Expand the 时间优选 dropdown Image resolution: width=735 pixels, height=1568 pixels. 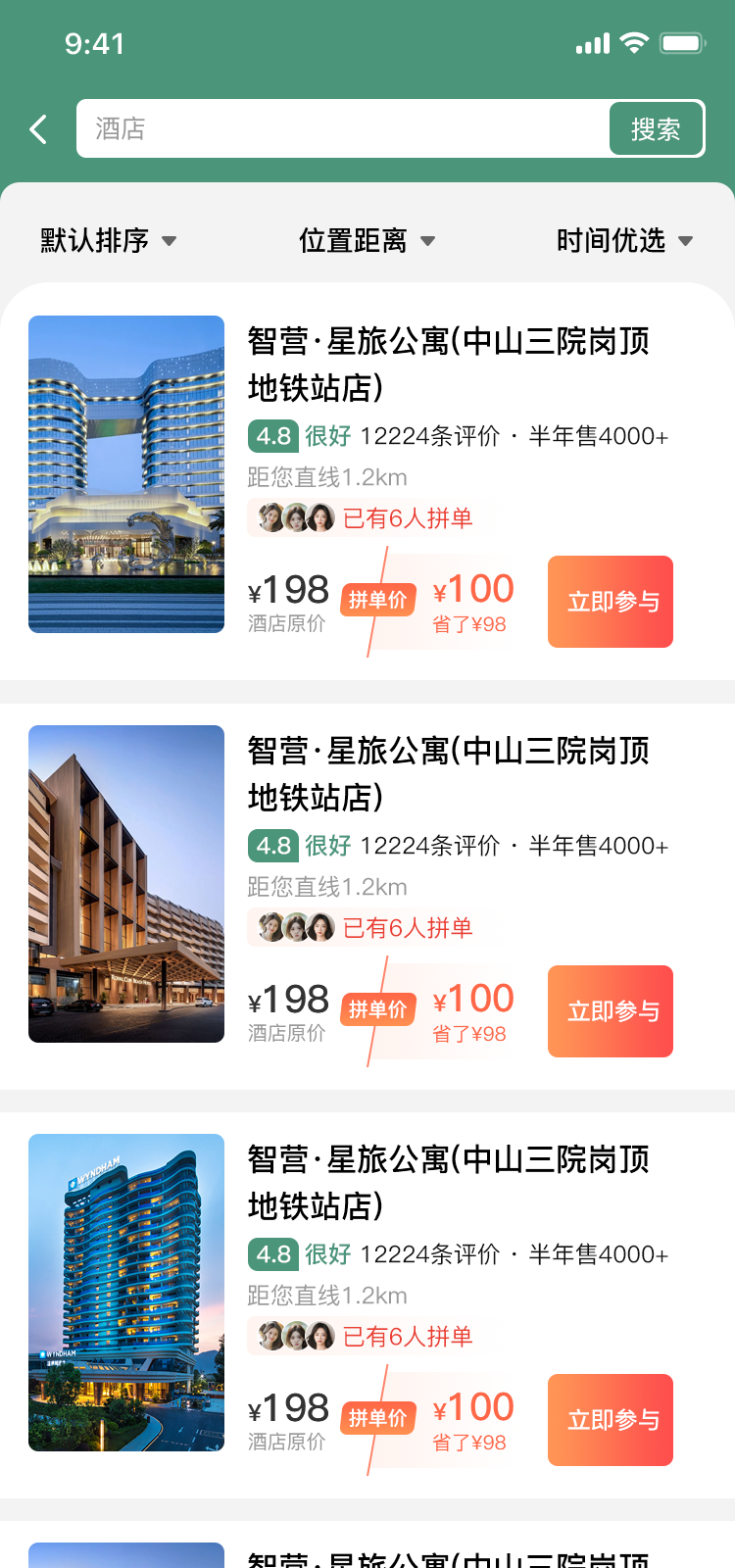624,240
